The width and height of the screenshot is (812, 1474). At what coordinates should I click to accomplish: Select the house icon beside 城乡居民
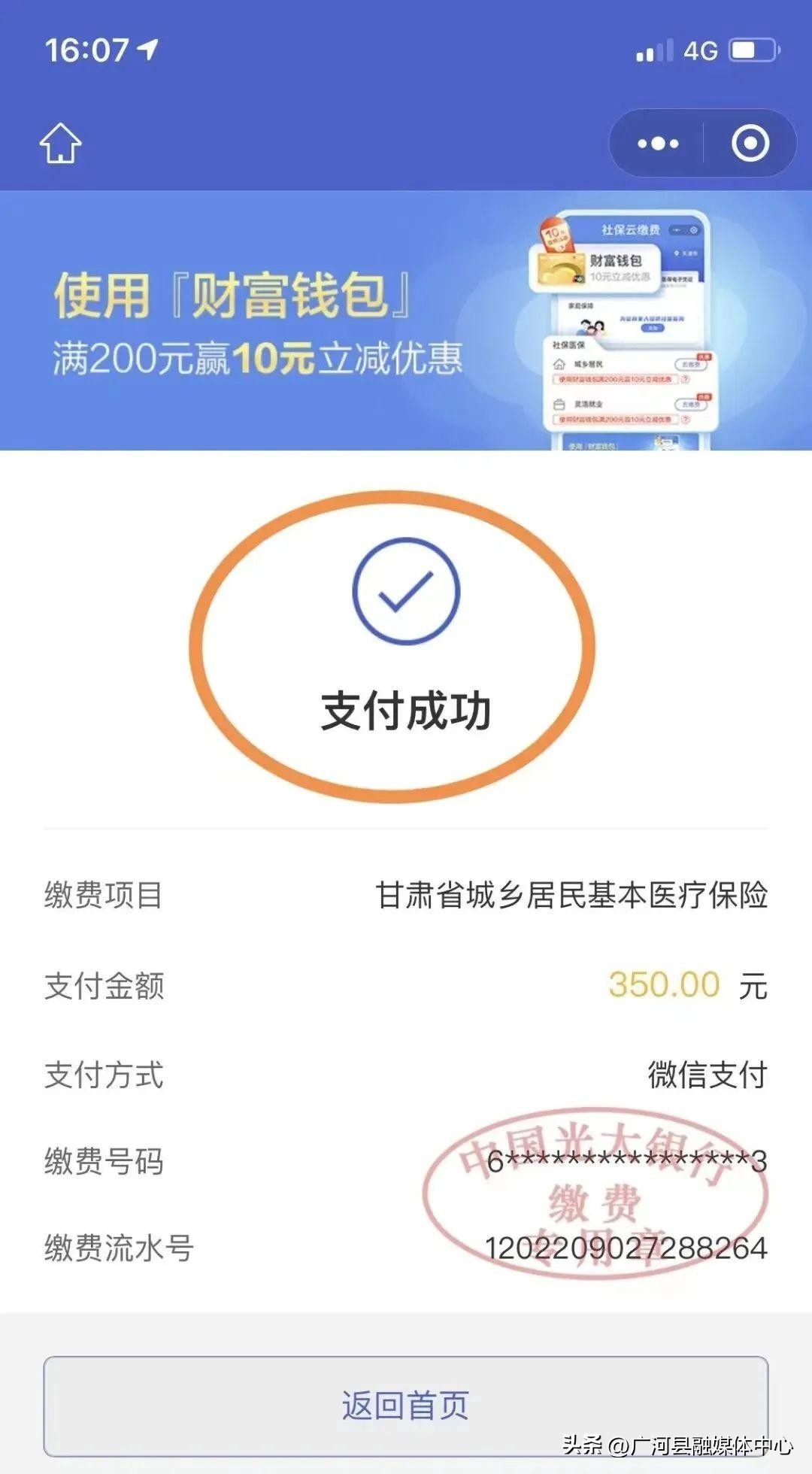point(558,365)
